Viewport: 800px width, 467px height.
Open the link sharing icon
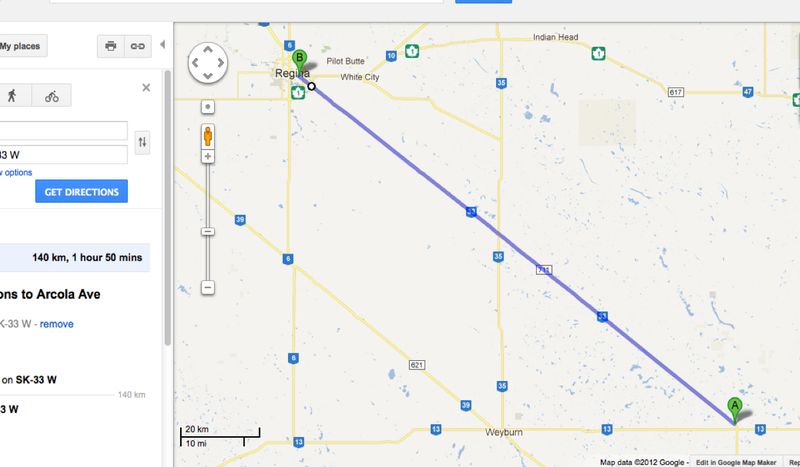pos(137,46)
